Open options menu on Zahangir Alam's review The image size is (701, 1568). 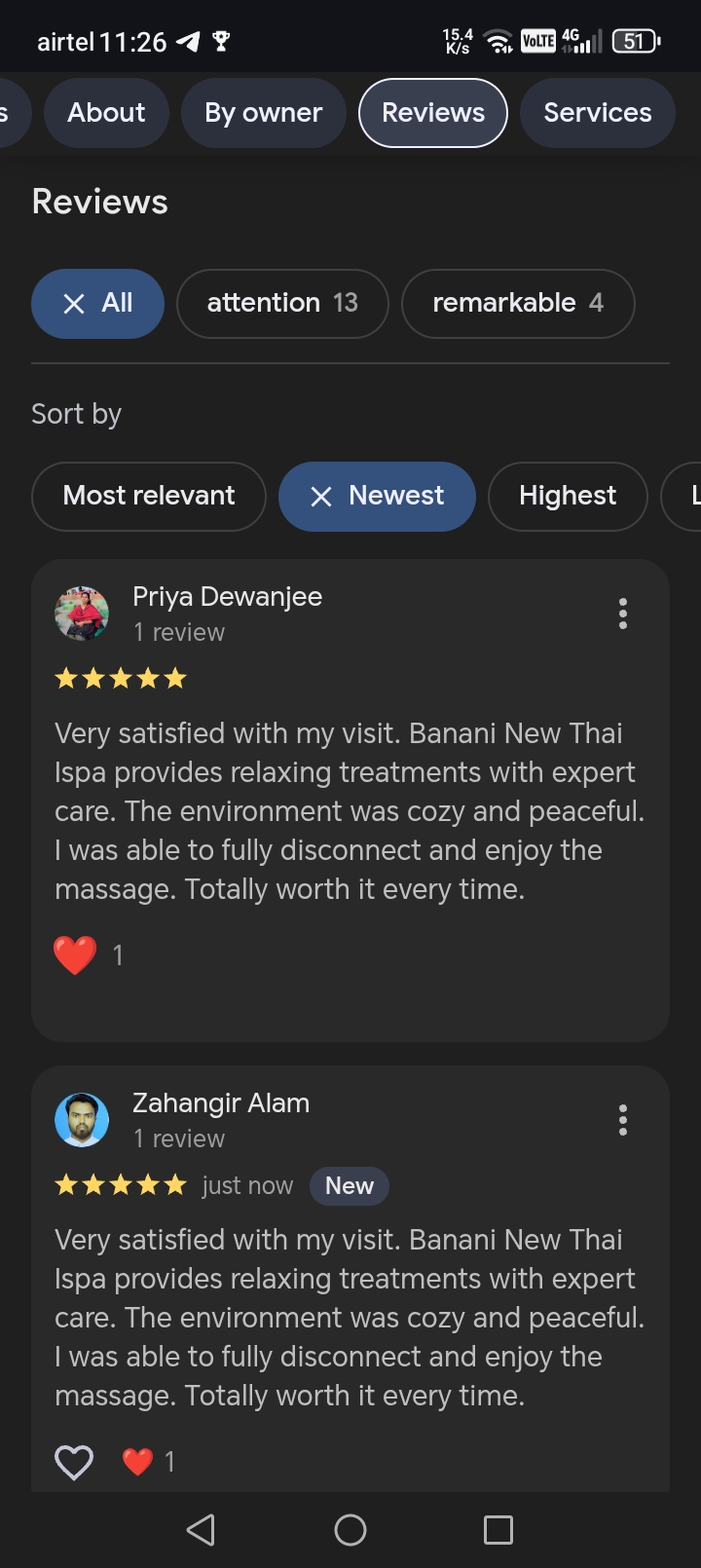coord(623,1120)
